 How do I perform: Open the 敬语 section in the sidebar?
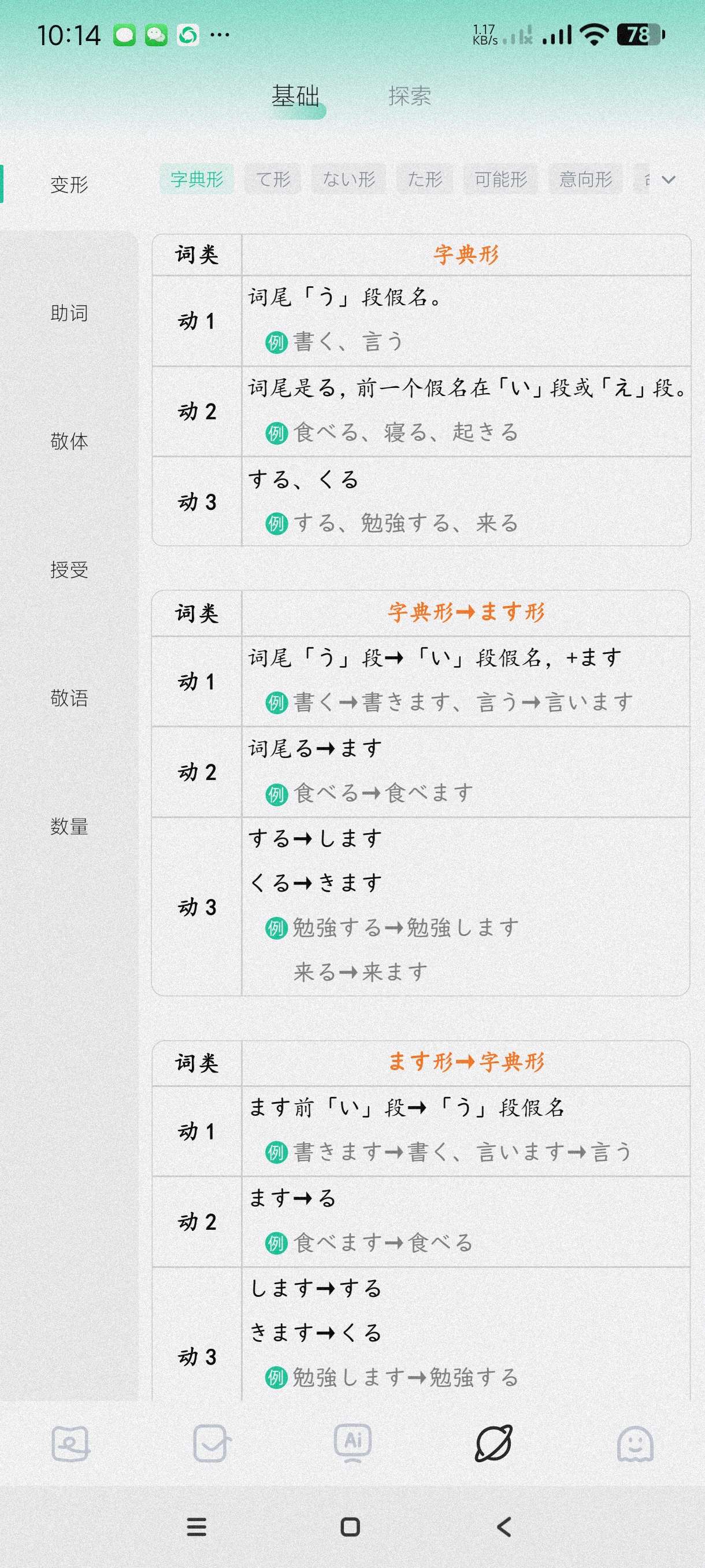pos(69,698)
